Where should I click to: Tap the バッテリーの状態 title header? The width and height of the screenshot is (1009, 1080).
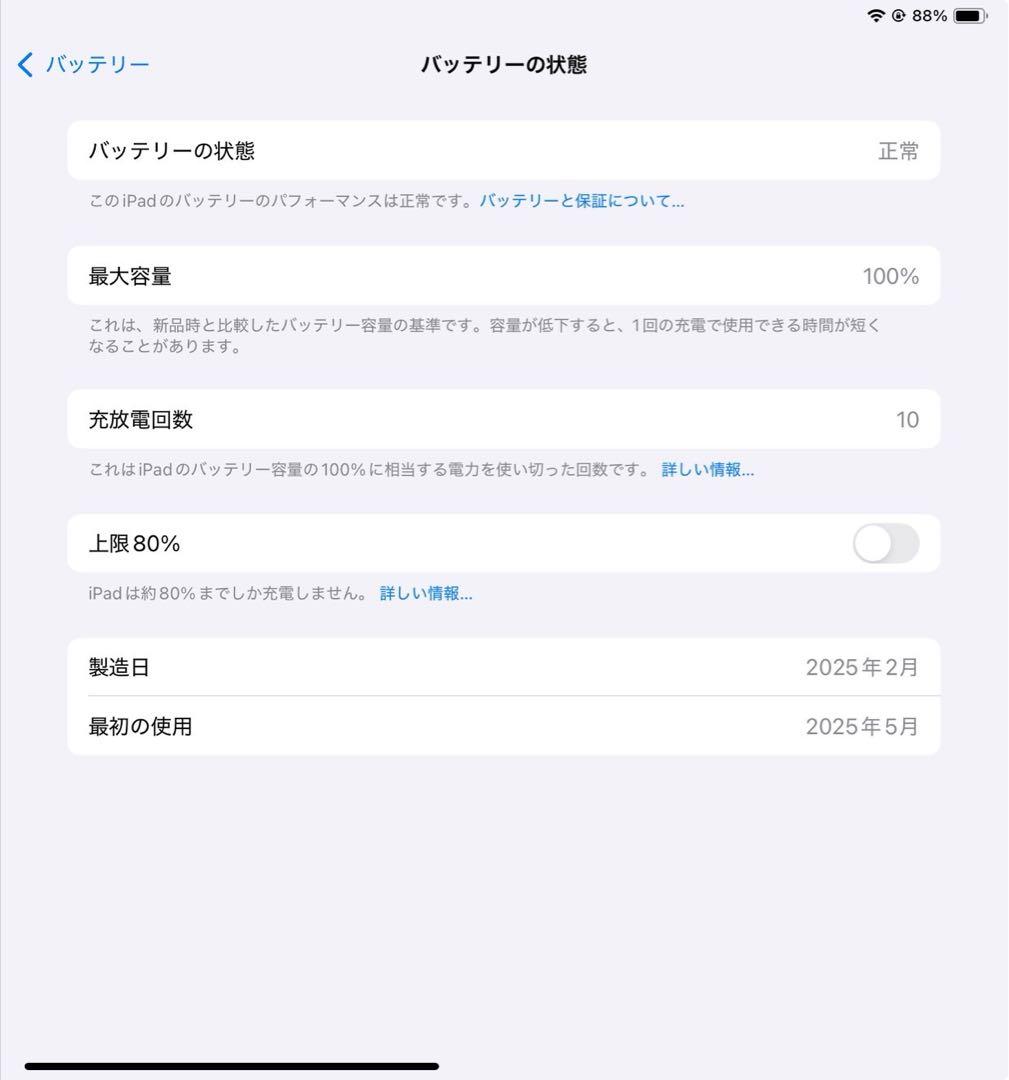point(504,64)
